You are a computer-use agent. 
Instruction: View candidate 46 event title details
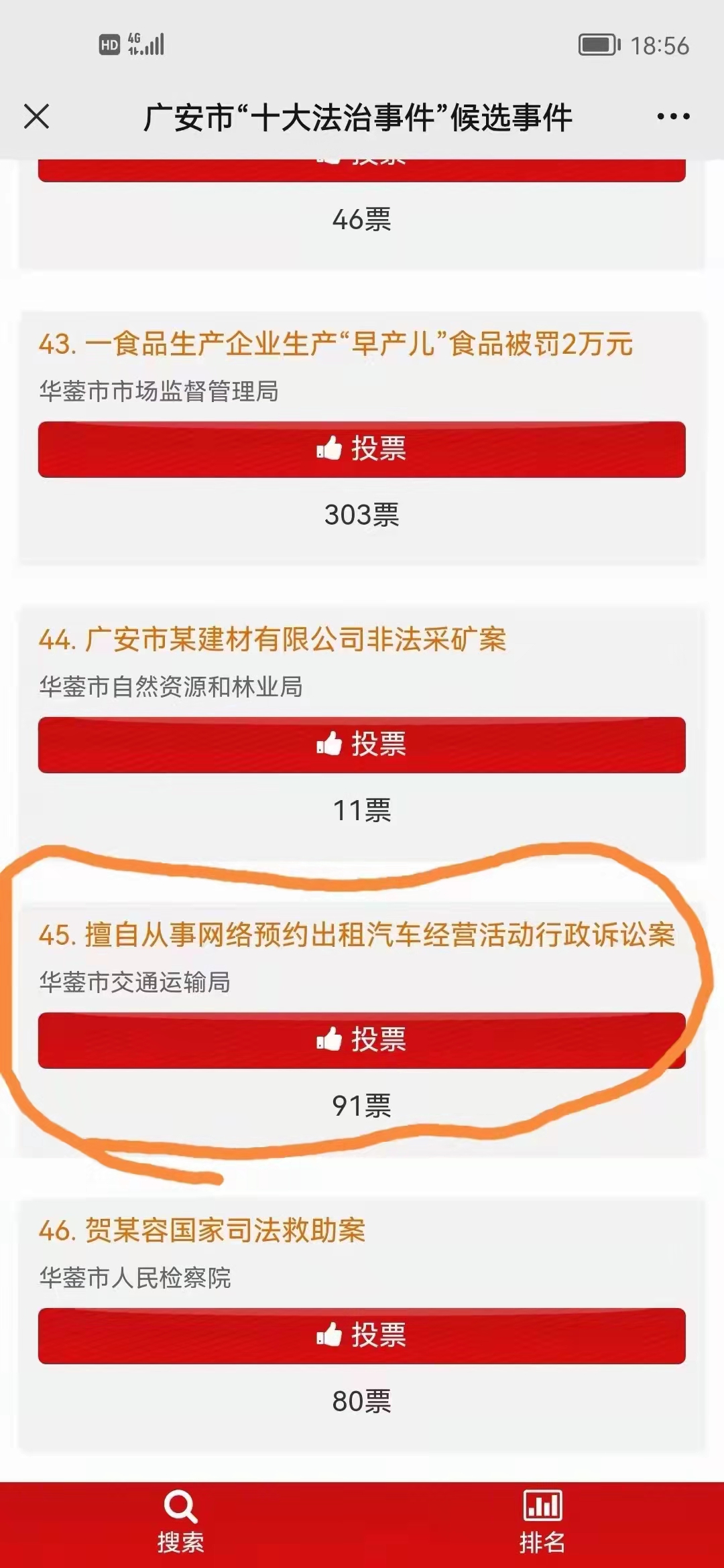(202, 1231)
